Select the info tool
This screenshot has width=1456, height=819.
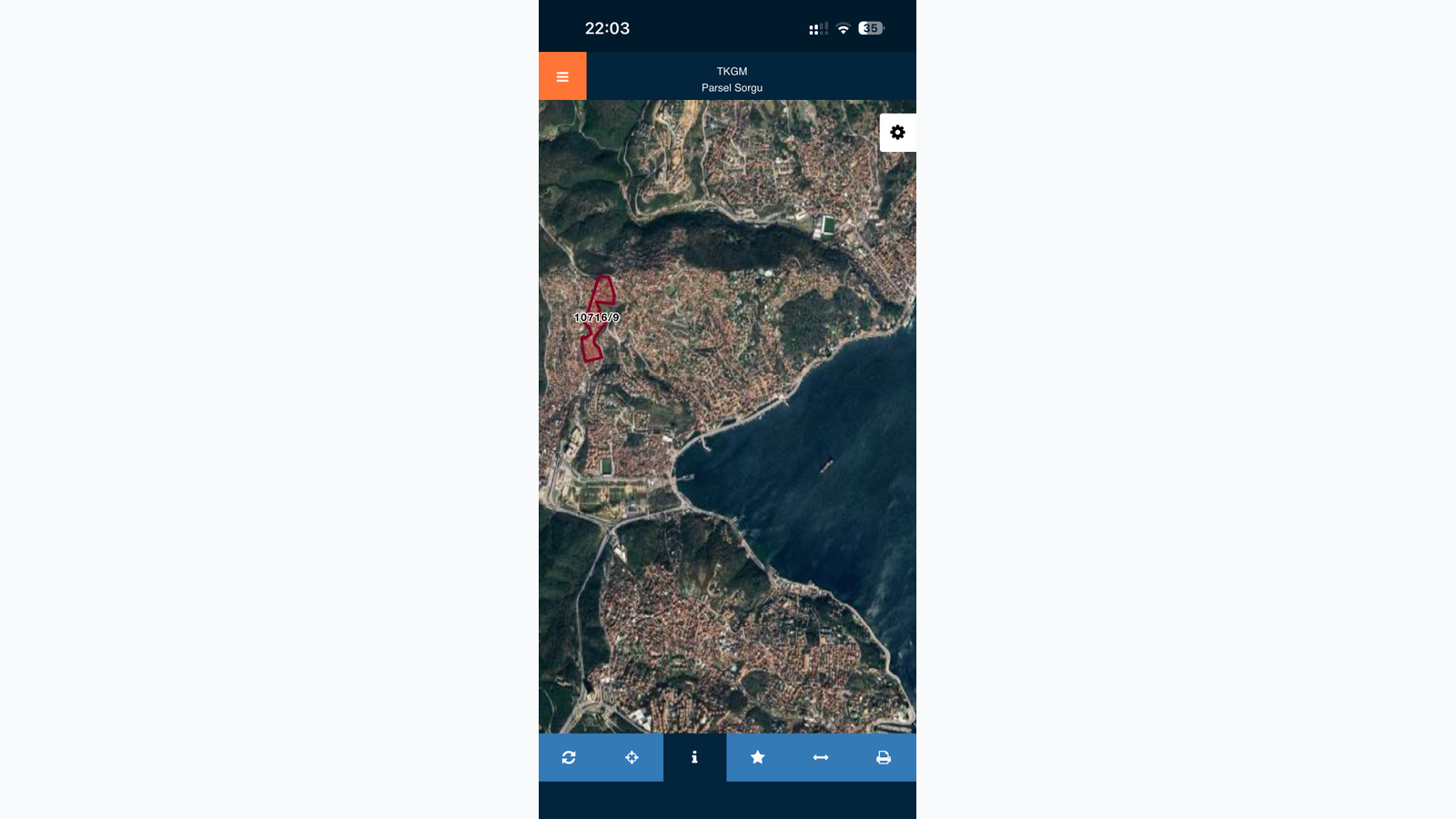coord(694,757)
